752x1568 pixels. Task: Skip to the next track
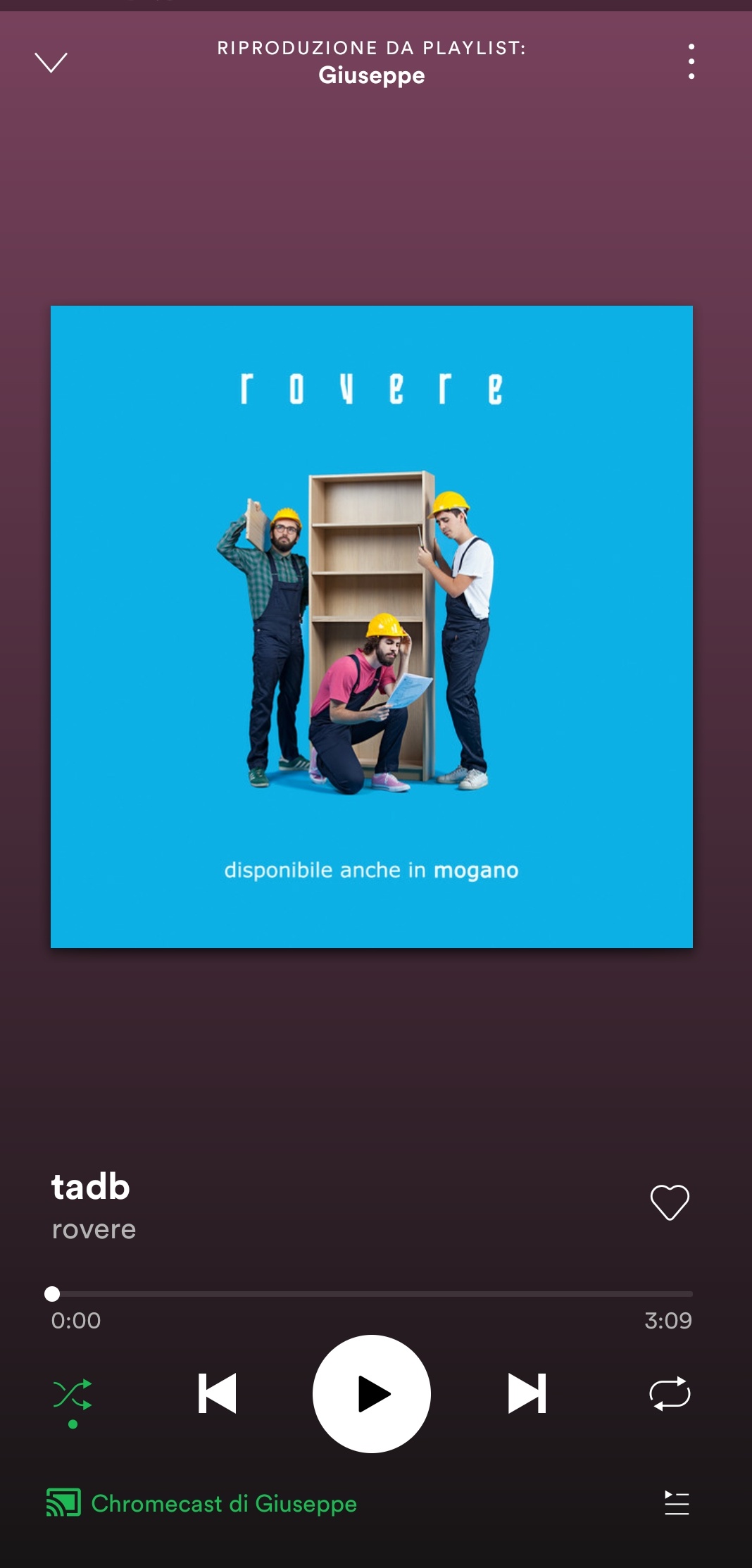click(x=527, y=1393)
